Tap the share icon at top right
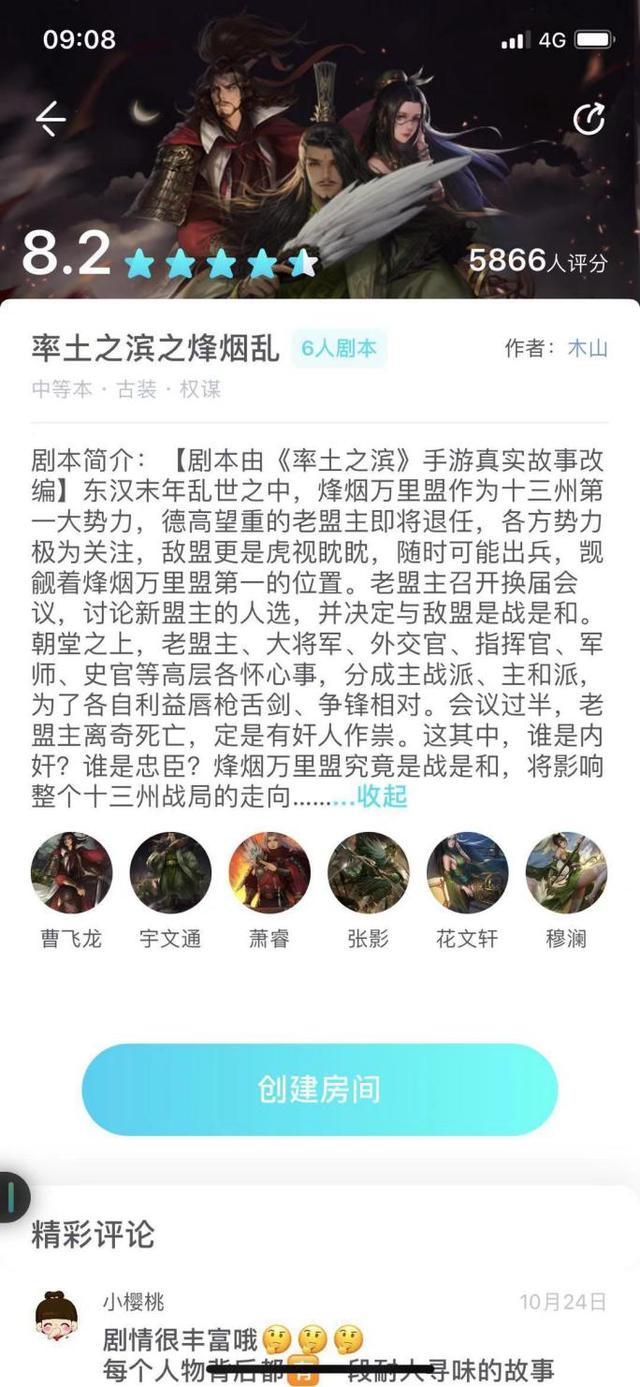 tap(588, 119)
